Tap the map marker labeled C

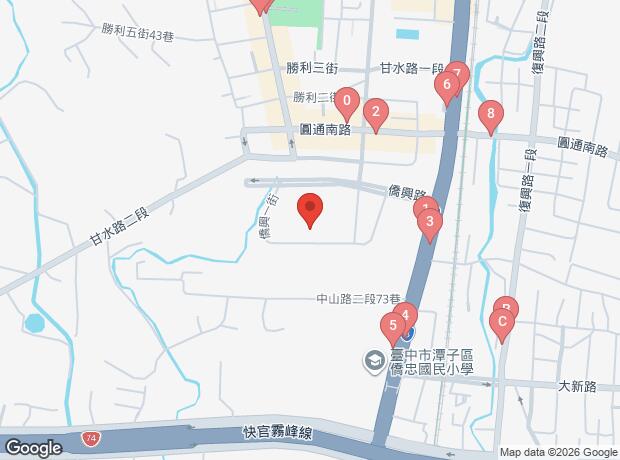(501, 322)
